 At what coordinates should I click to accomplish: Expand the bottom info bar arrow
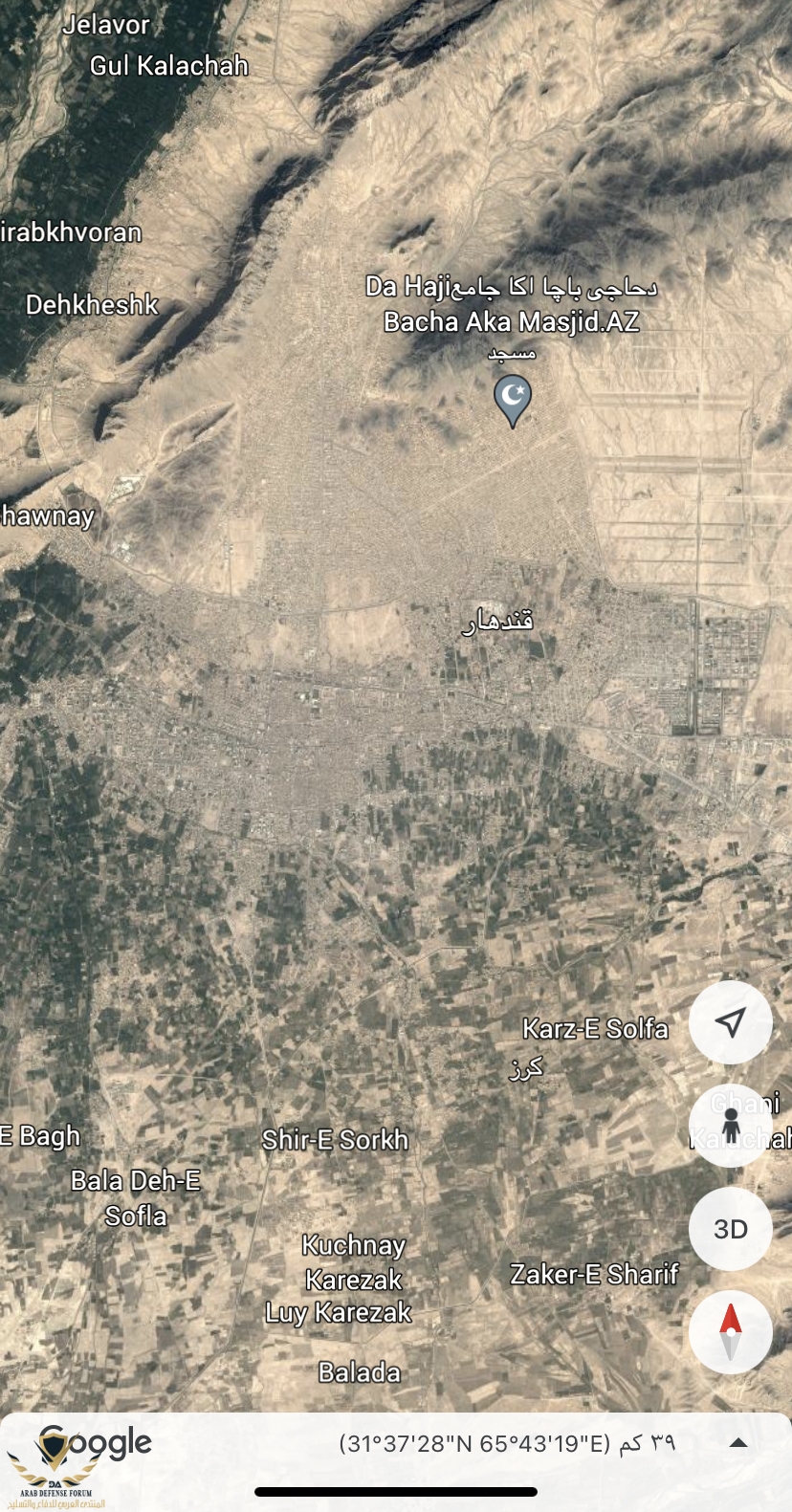click(x=738, y=1443)
